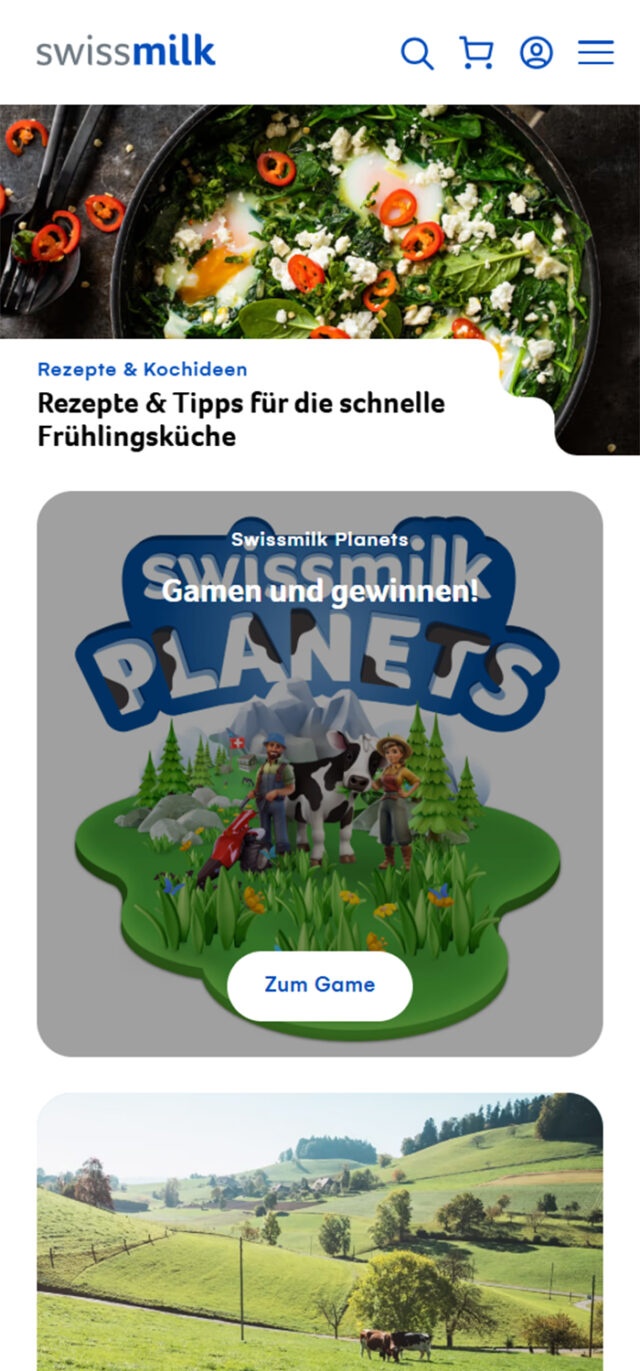Open the shopping cart
The image size is (640, 1371).
point(476,52)
